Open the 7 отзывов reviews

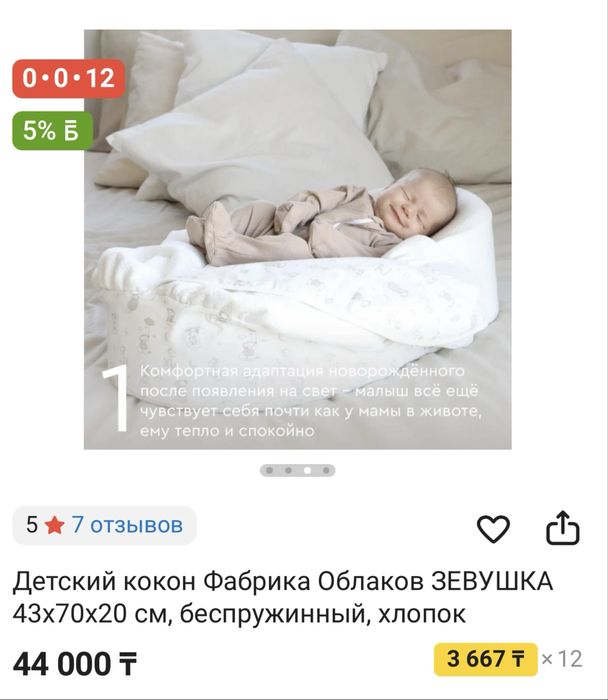click(126, 525)
